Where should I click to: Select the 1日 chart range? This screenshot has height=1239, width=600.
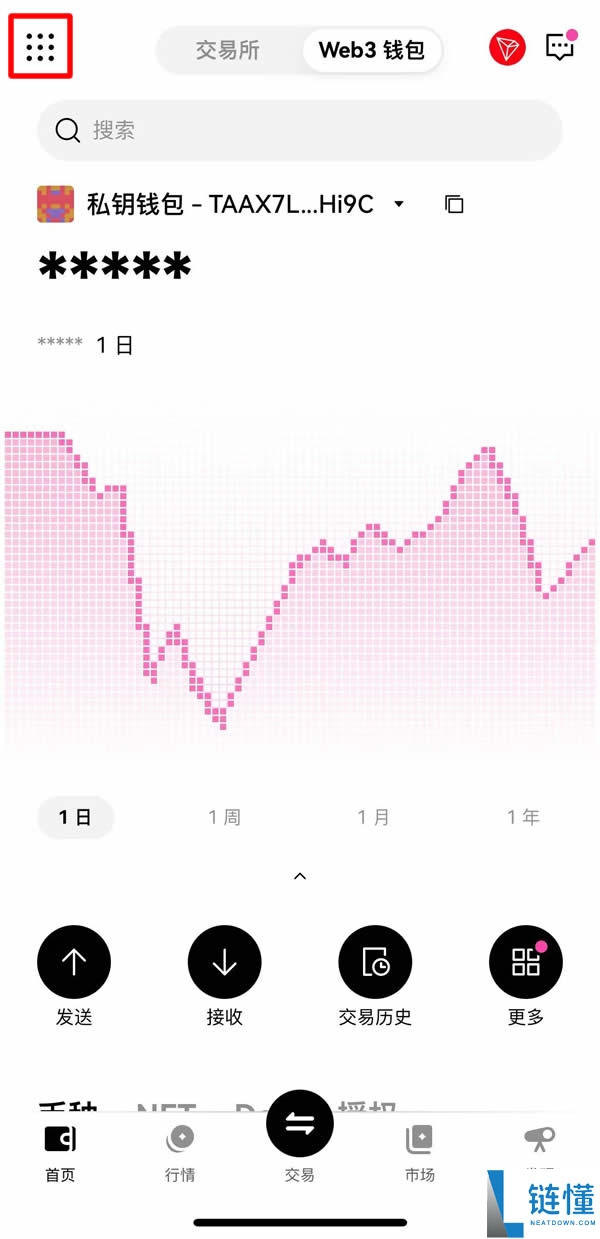coord(75,817)
